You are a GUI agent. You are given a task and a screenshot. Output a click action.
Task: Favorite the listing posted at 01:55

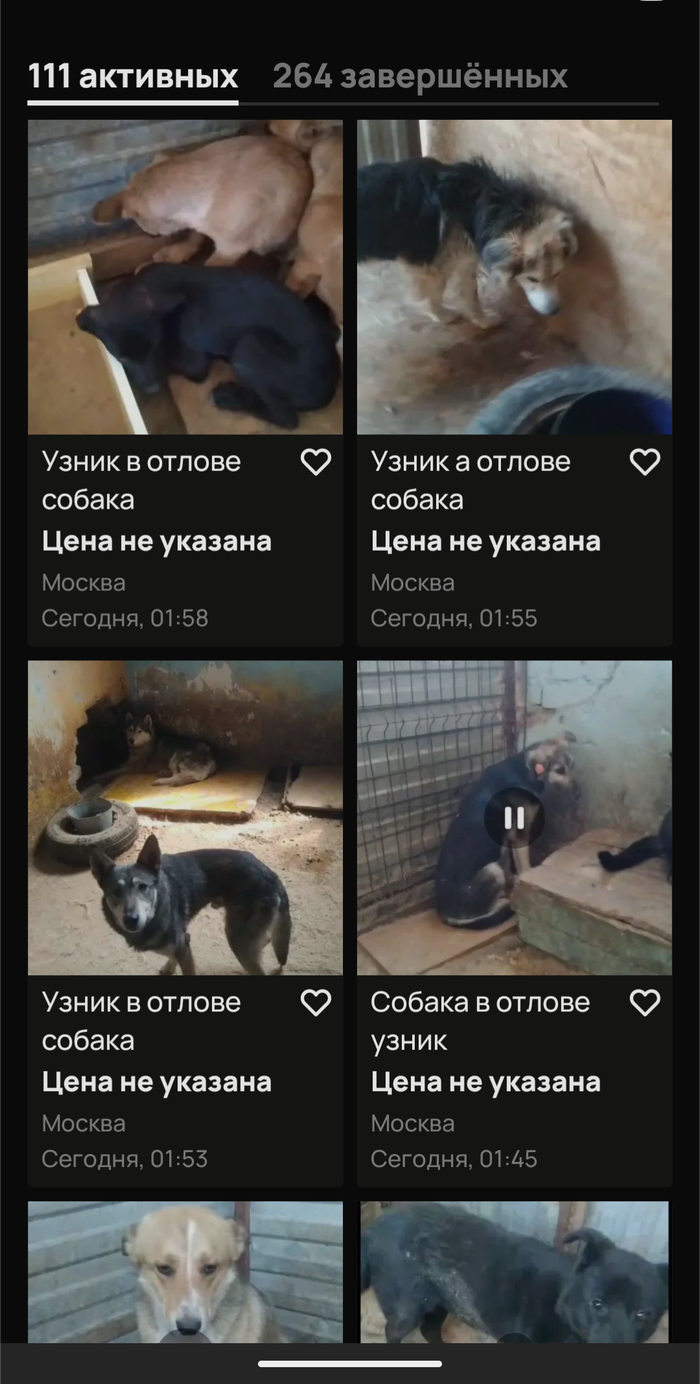(645, 461)
